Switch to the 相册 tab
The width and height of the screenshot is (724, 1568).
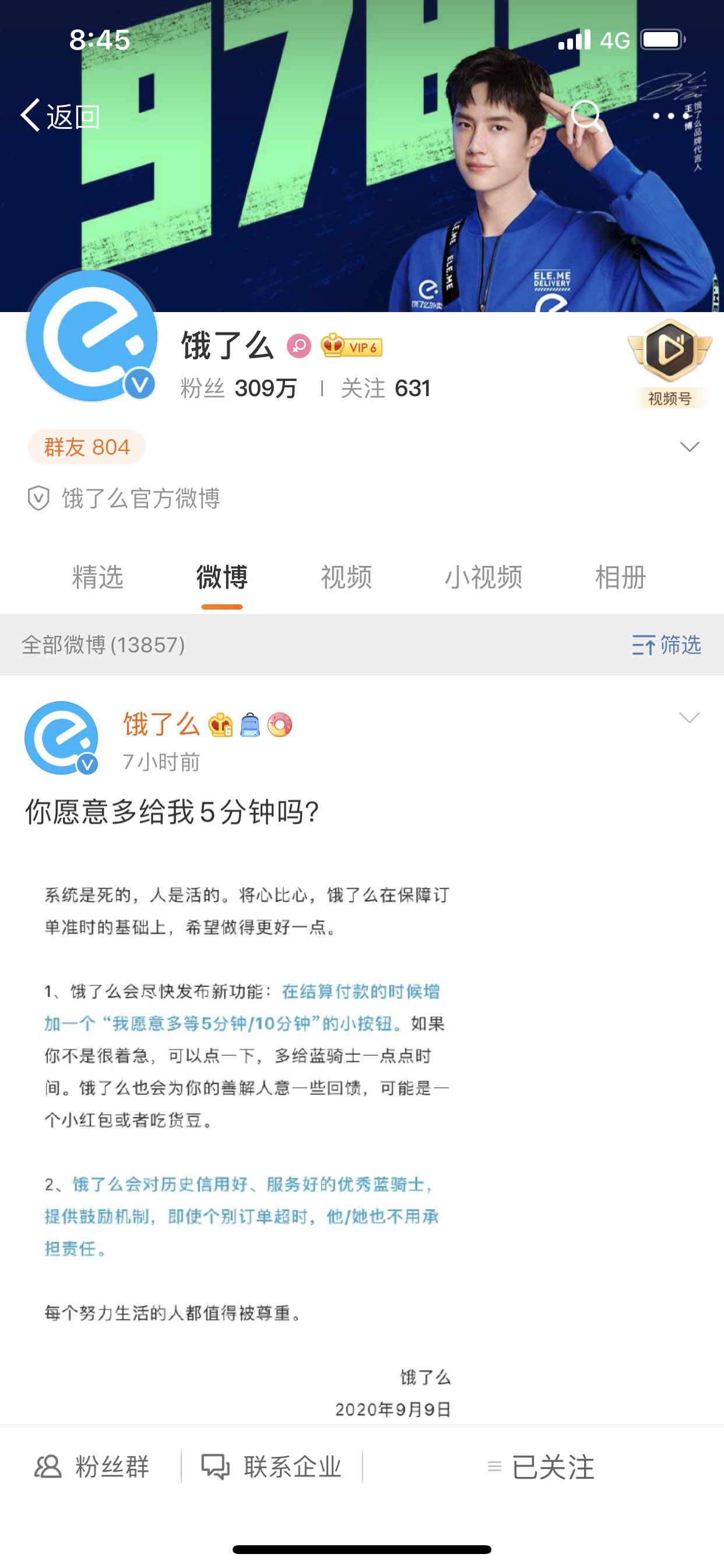tap(620, 577)
